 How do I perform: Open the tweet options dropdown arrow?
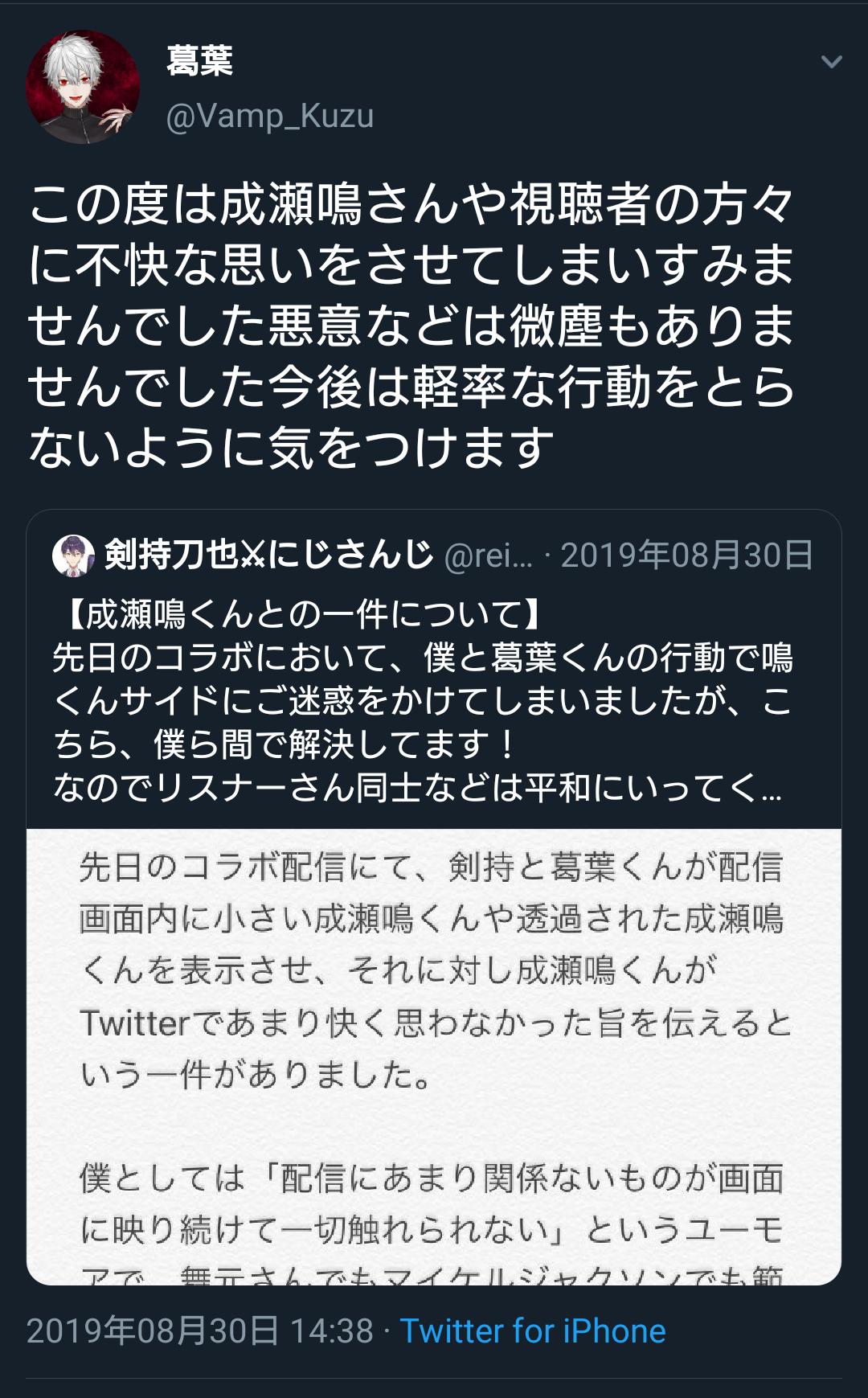click(x=831, y=62)
